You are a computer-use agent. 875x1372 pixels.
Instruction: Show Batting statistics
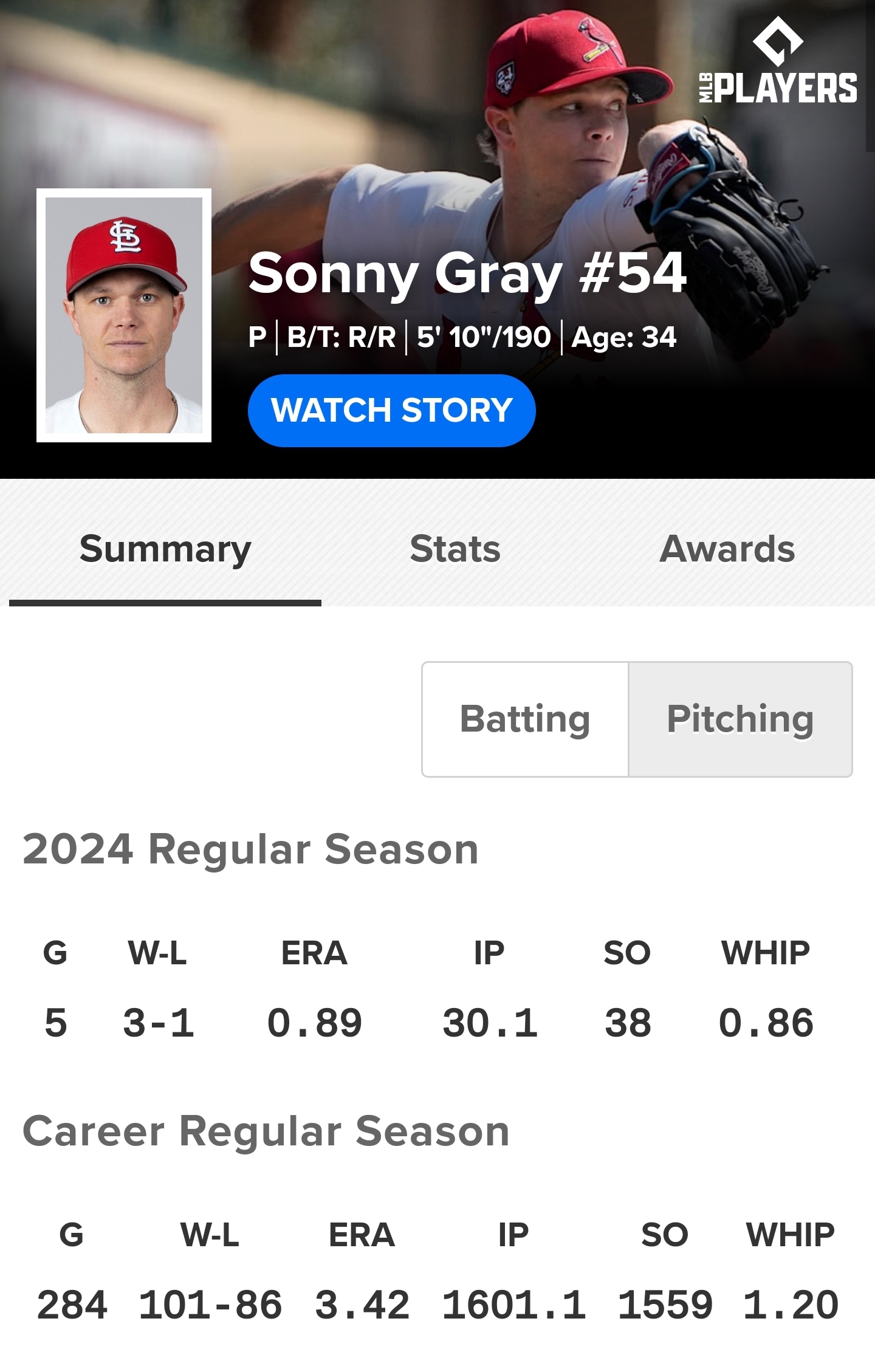[525, 719]
